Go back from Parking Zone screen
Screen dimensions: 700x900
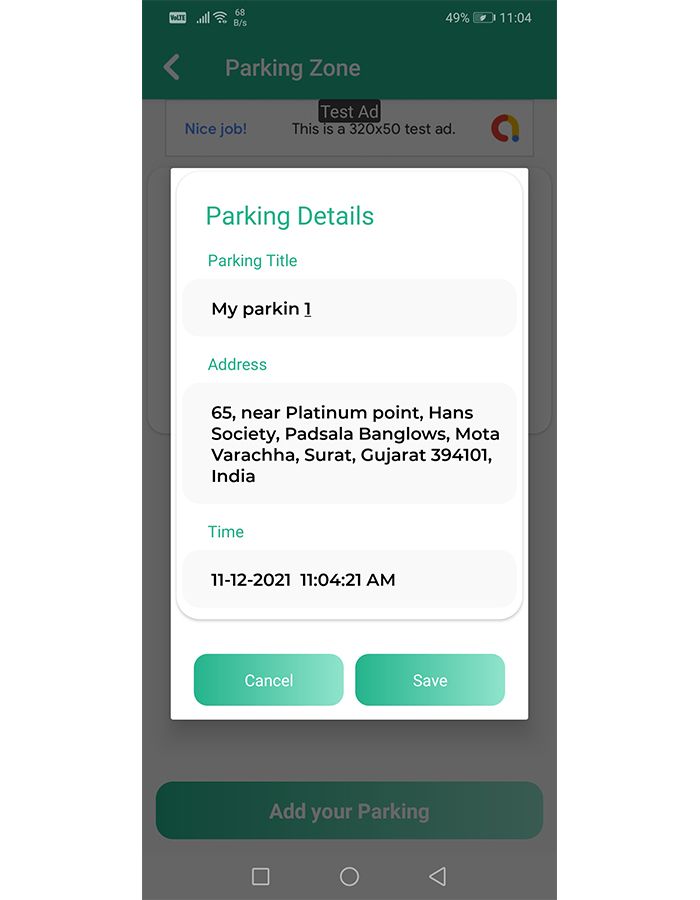click(x=172, y=67)
